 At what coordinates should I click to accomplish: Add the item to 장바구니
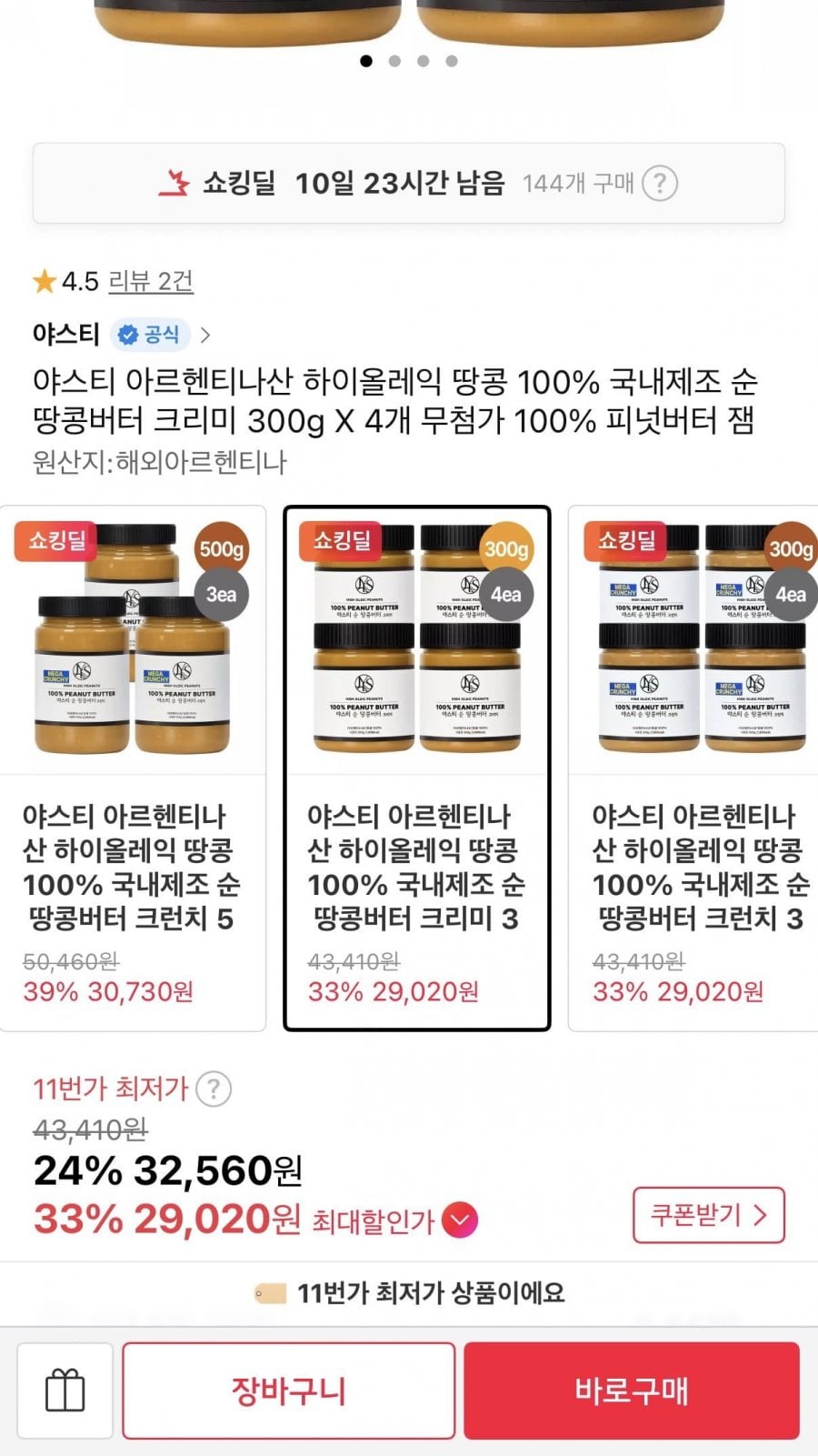click(288, 1391)
